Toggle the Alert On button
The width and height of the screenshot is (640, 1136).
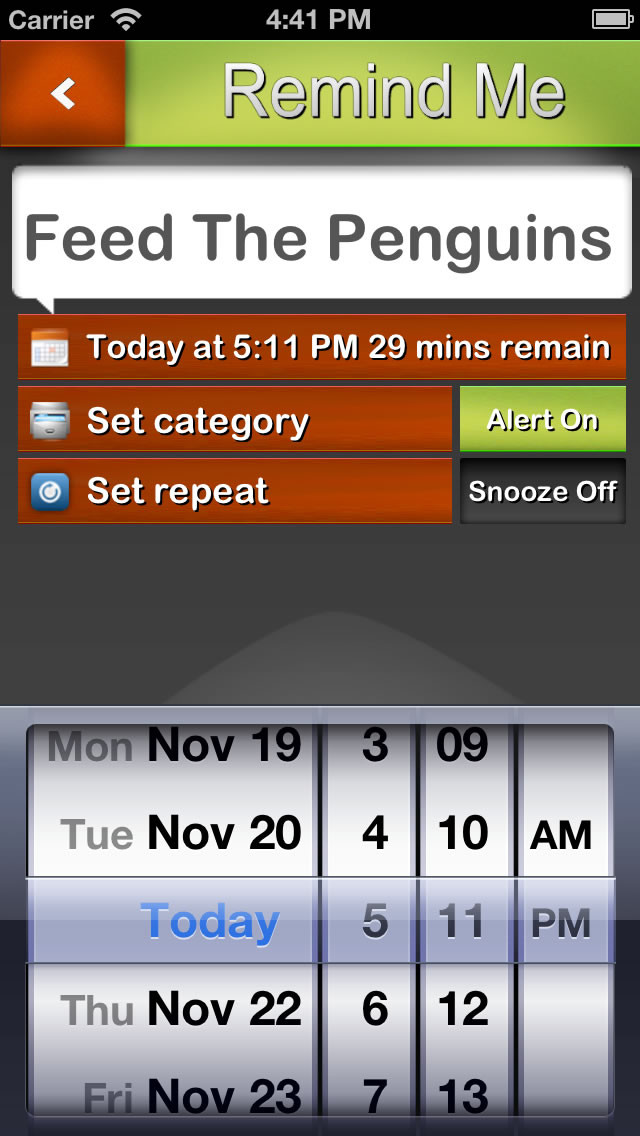click(543, 419)
